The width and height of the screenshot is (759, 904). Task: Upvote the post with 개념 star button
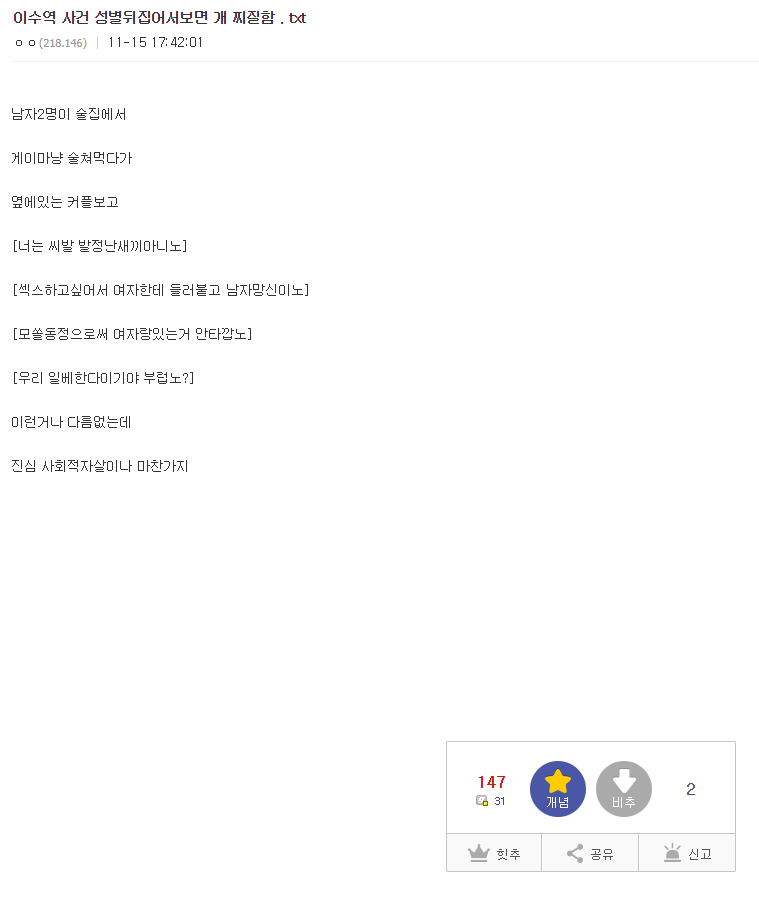(x=557, y=789)
